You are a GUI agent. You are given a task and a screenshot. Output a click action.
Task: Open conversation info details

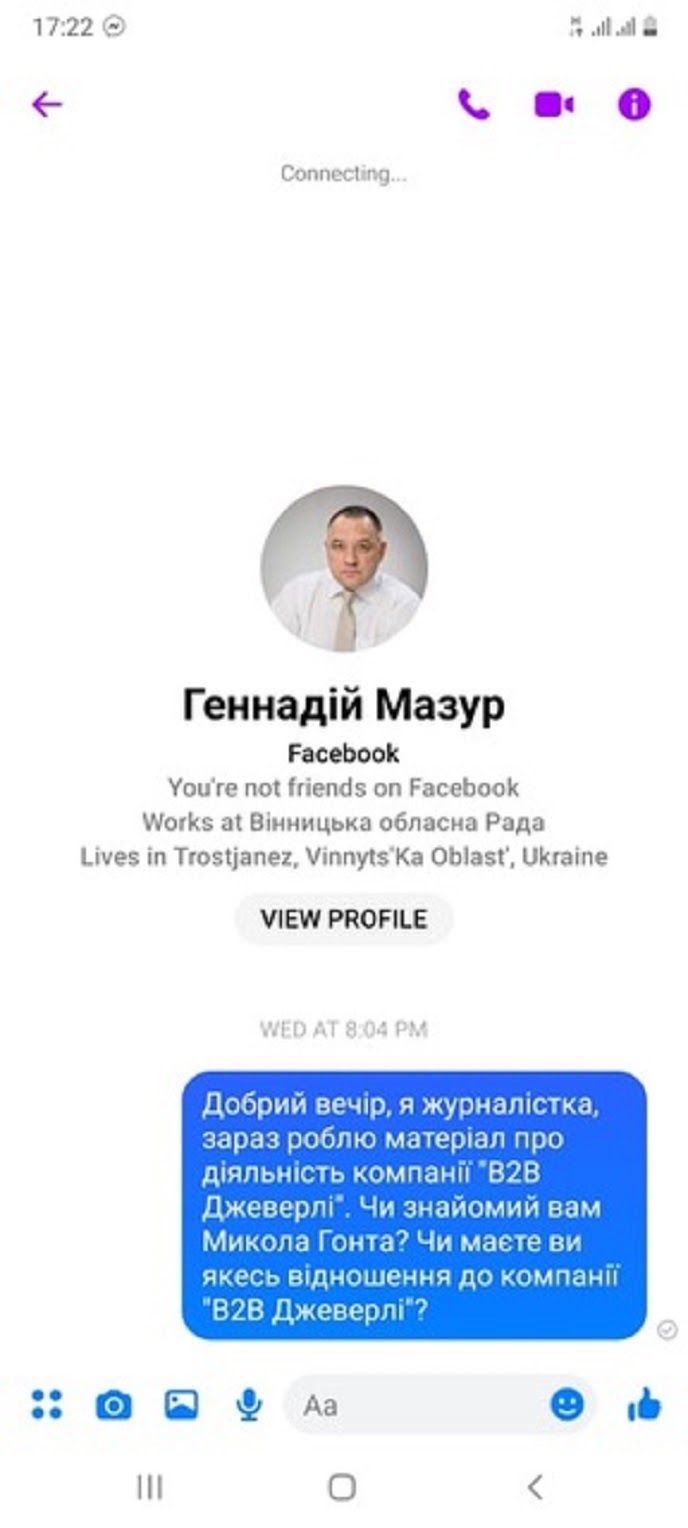[x=634, y=104]
